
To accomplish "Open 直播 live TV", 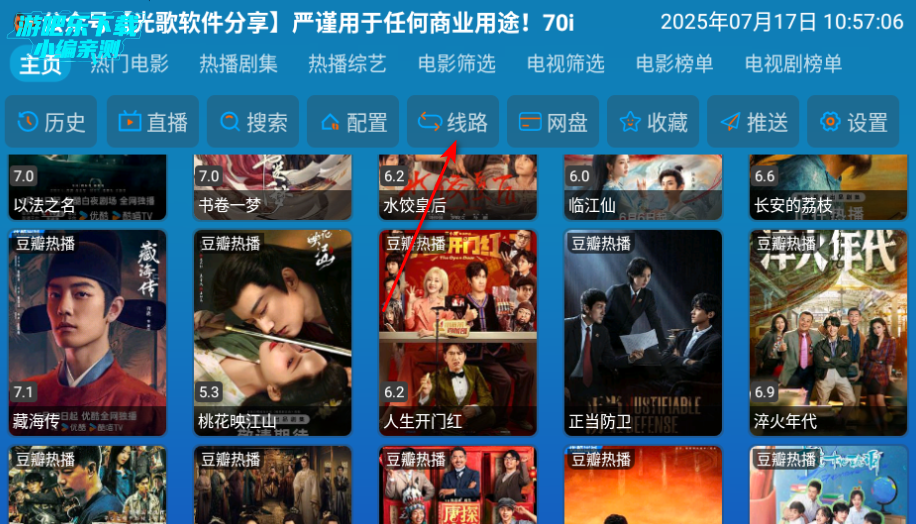I will click(x=153, y=122).
